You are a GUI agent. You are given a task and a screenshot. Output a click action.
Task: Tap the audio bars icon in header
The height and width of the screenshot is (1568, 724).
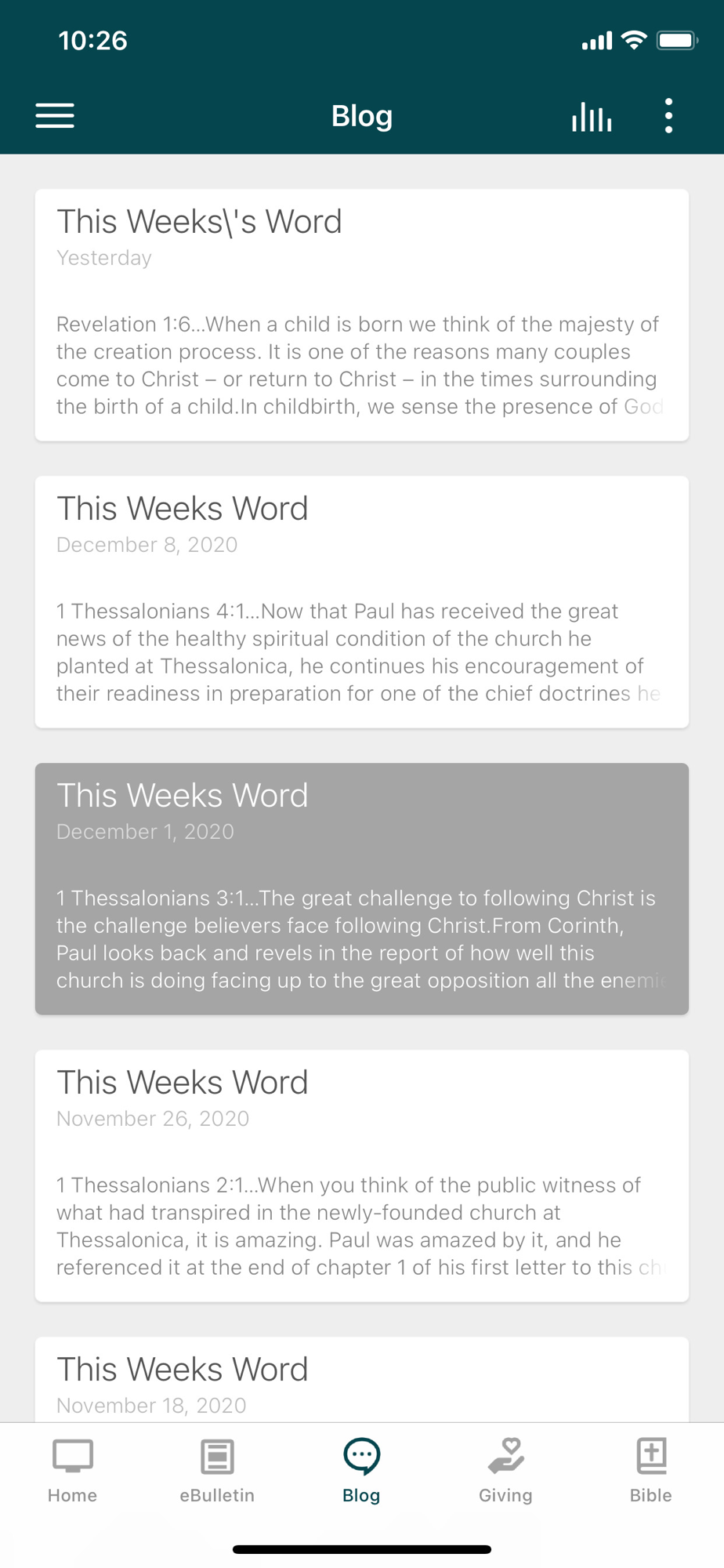coord(592,116)
